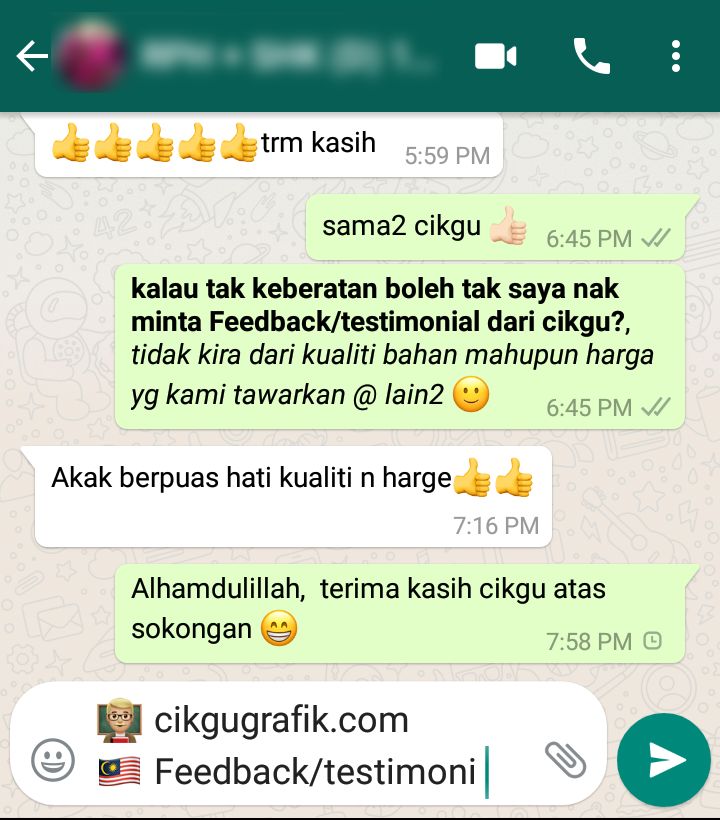This screenshot has height=820, width=720.
Task: Send the typed message
Action: pyautogui.click(x=663, y=760)
